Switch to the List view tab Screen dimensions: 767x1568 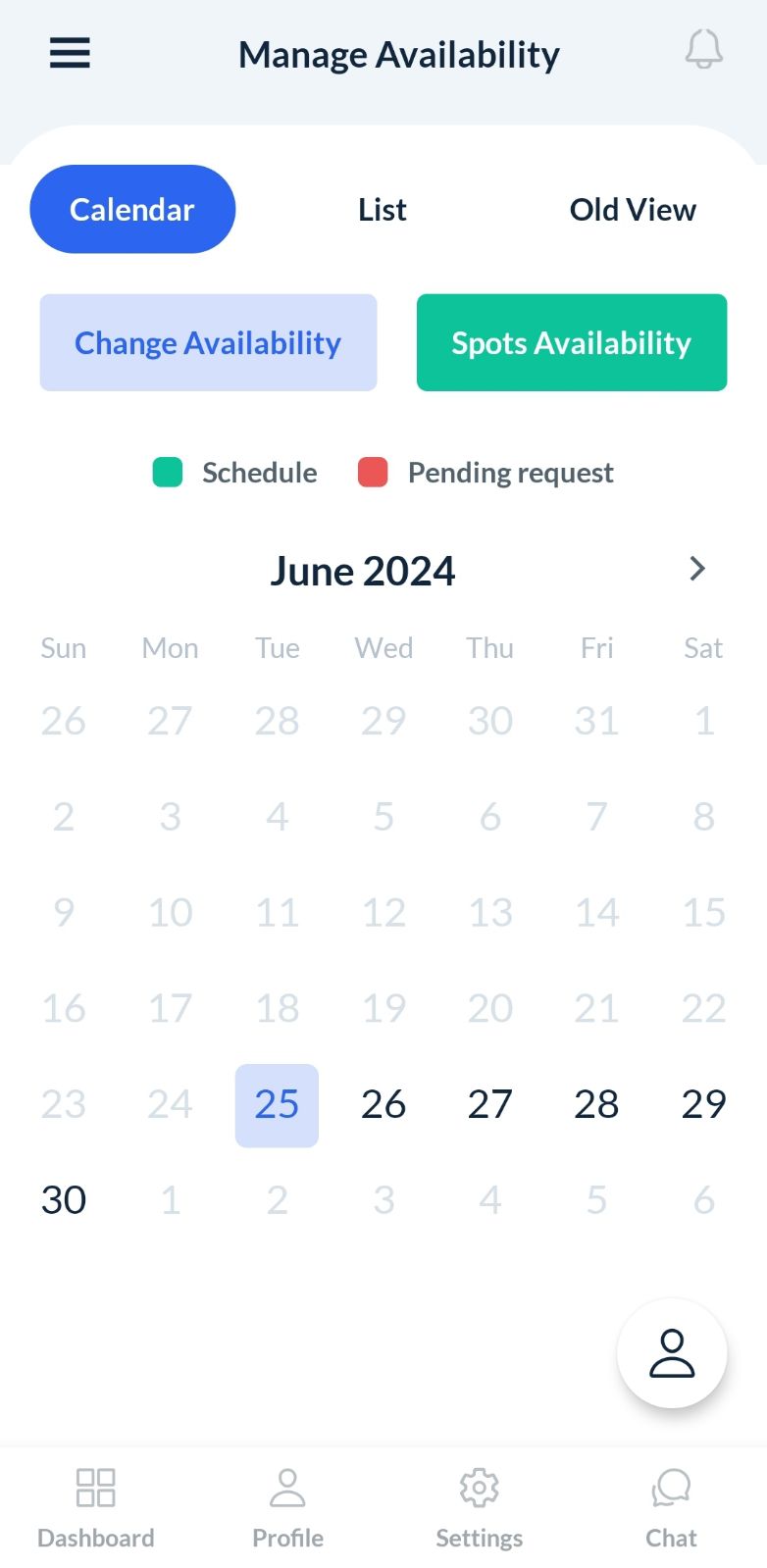tap(382, 209)
